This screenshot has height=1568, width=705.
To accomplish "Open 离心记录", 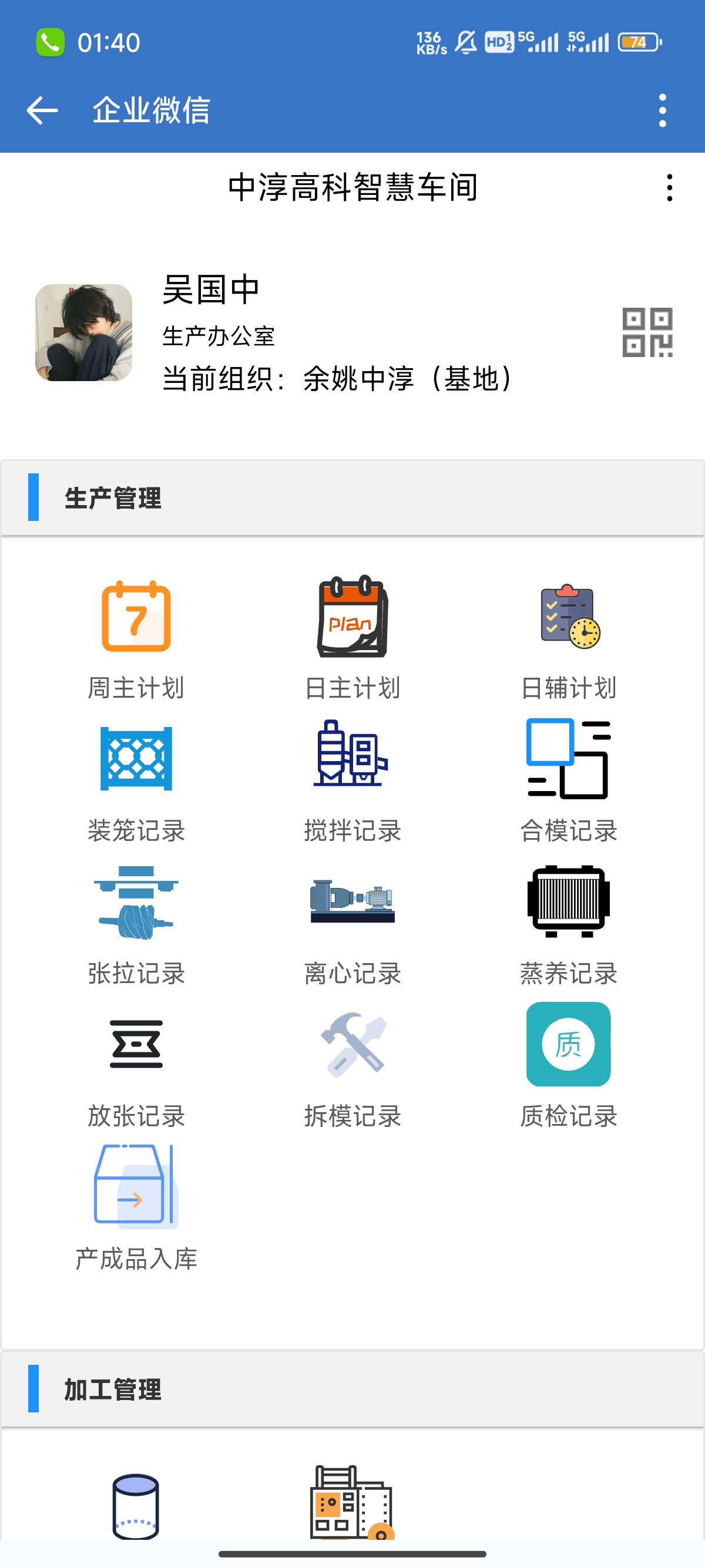I will [352, 925].
